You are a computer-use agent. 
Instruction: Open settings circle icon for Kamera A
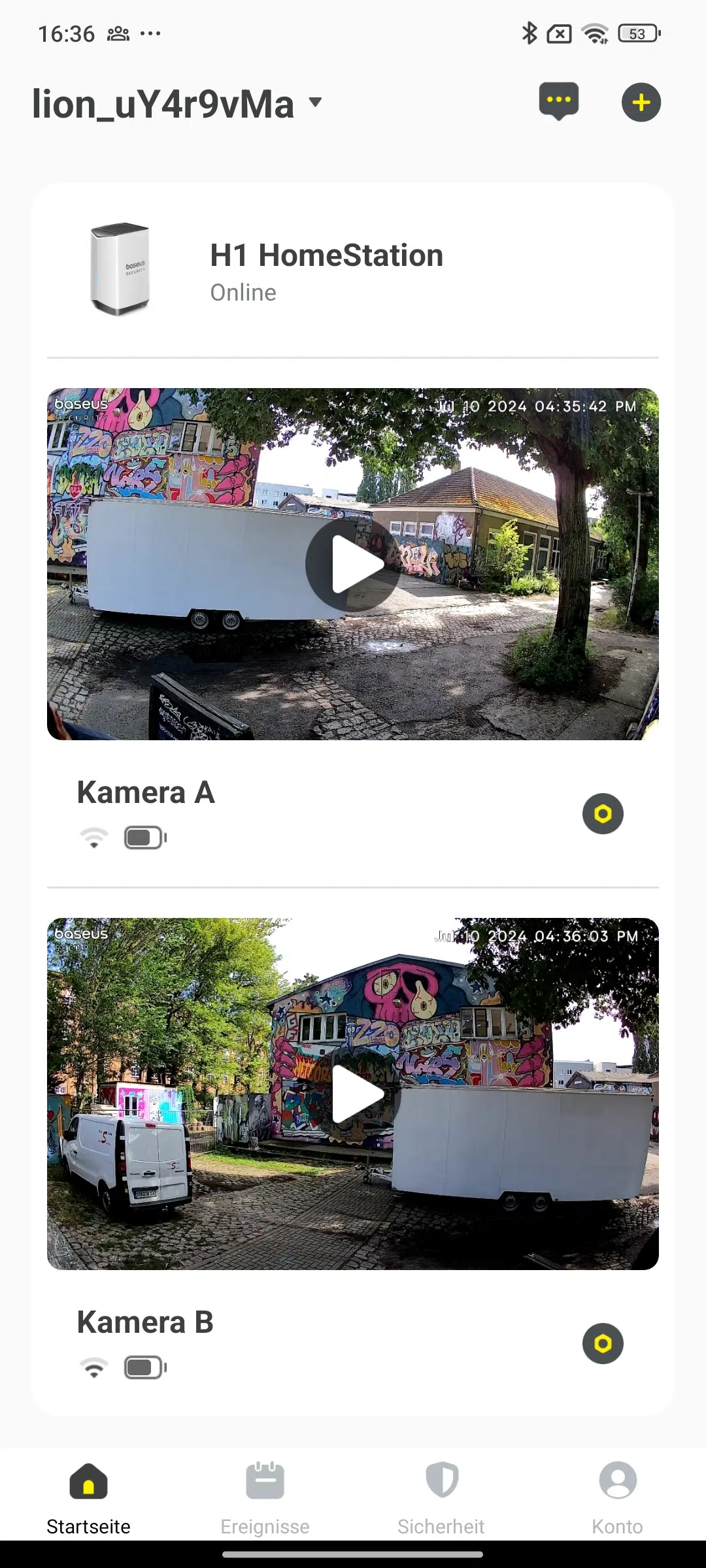coord(603,813)
